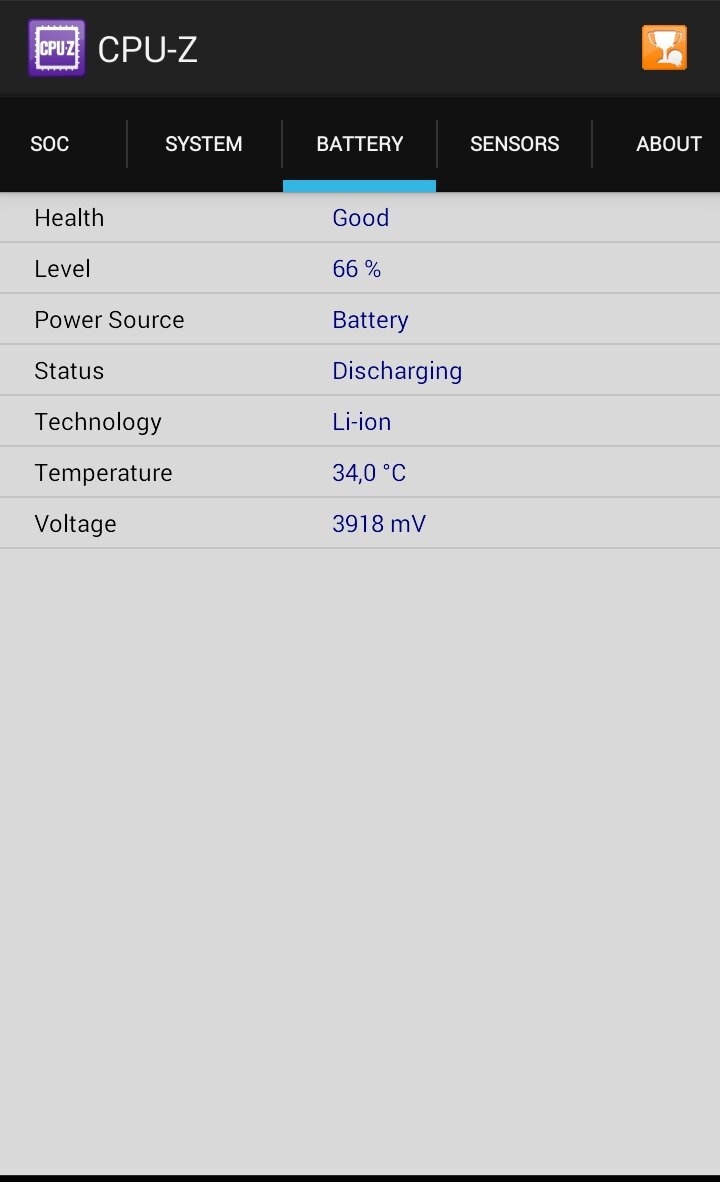Open the SENSORS tab

515,144
